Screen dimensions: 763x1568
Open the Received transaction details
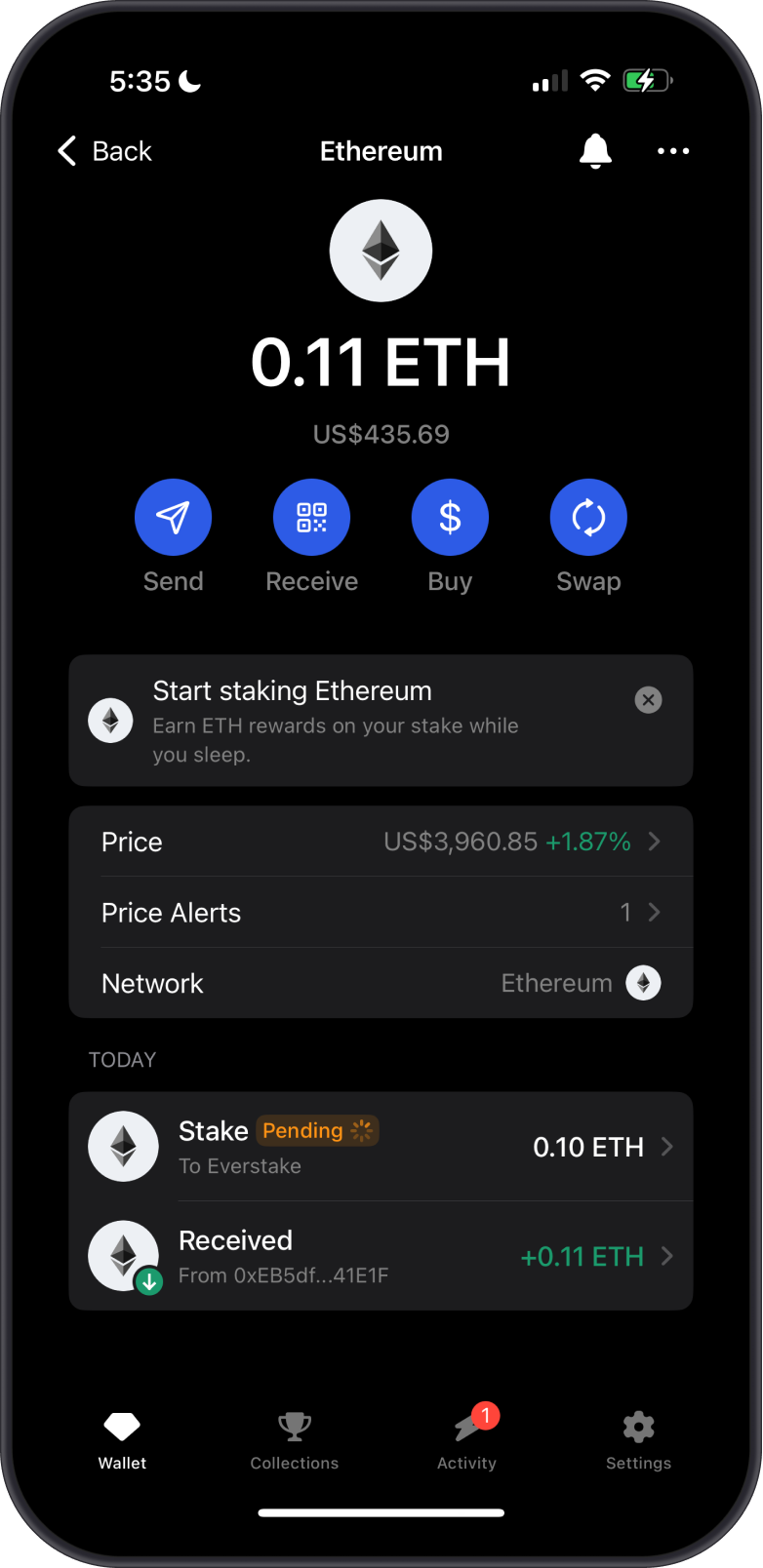pyautogui.click(x=381, y=1256)
